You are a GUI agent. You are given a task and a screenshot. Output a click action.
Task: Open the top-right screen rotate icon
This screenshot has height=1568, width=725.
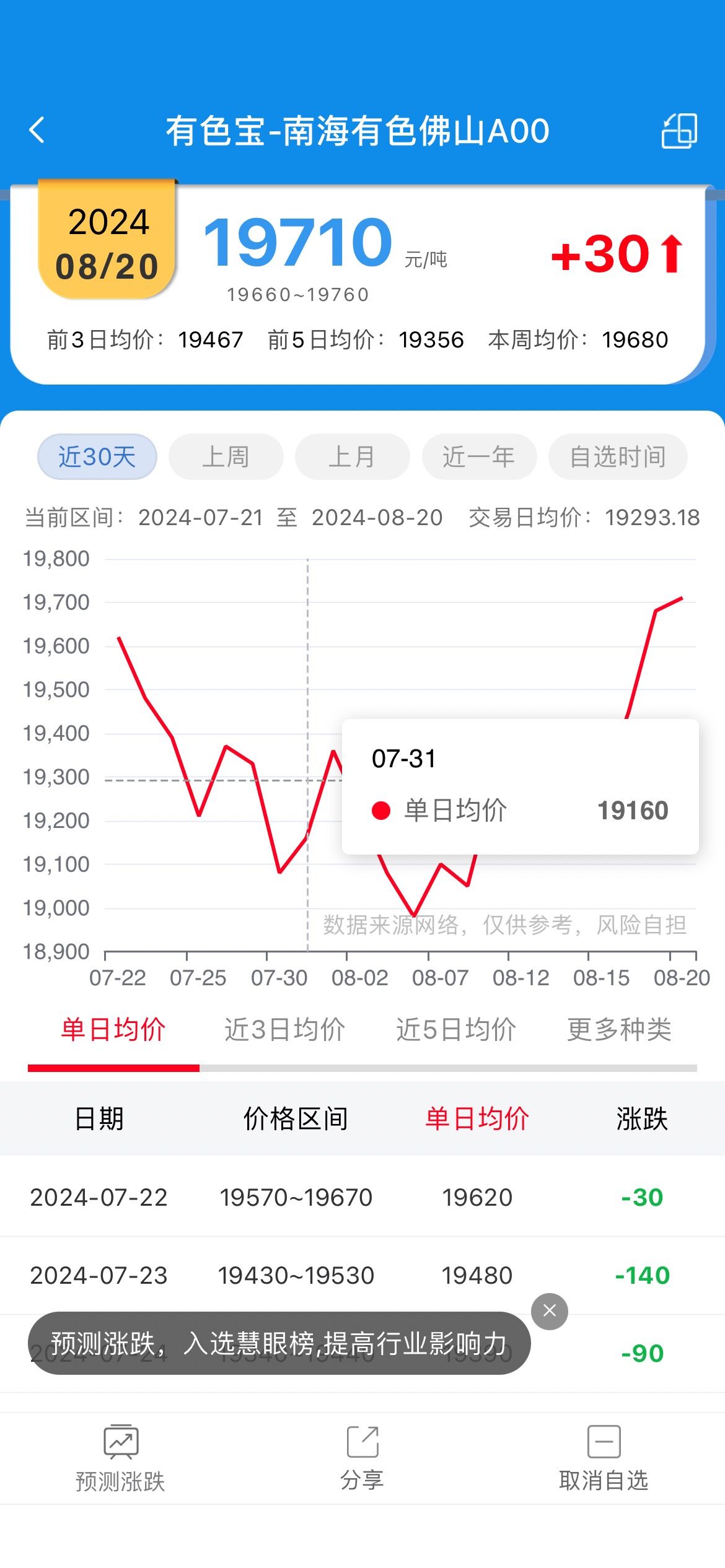click(x=679, y=131)
